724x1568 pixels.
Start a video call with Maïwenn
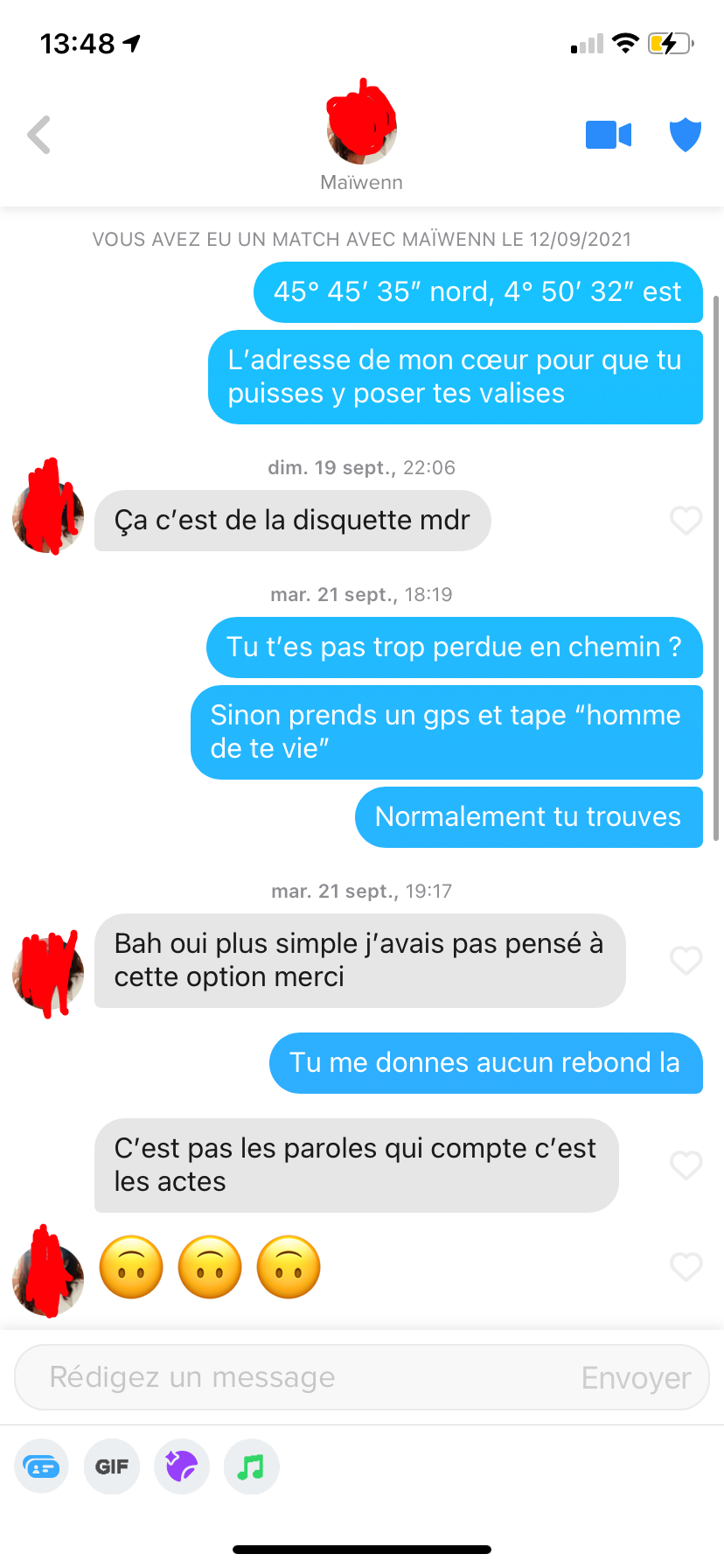coord(608,135)
